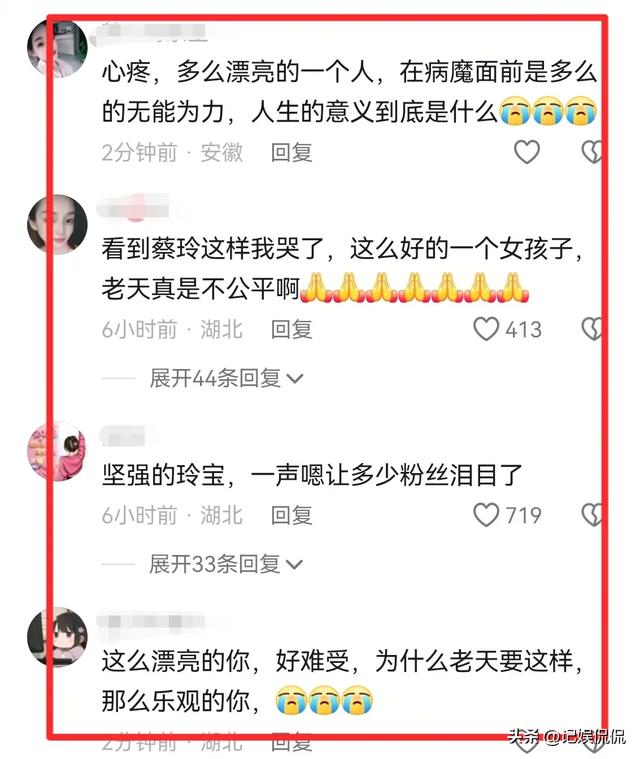
Task: Like the comment beginning with 心疼
Action: point(526,152)
